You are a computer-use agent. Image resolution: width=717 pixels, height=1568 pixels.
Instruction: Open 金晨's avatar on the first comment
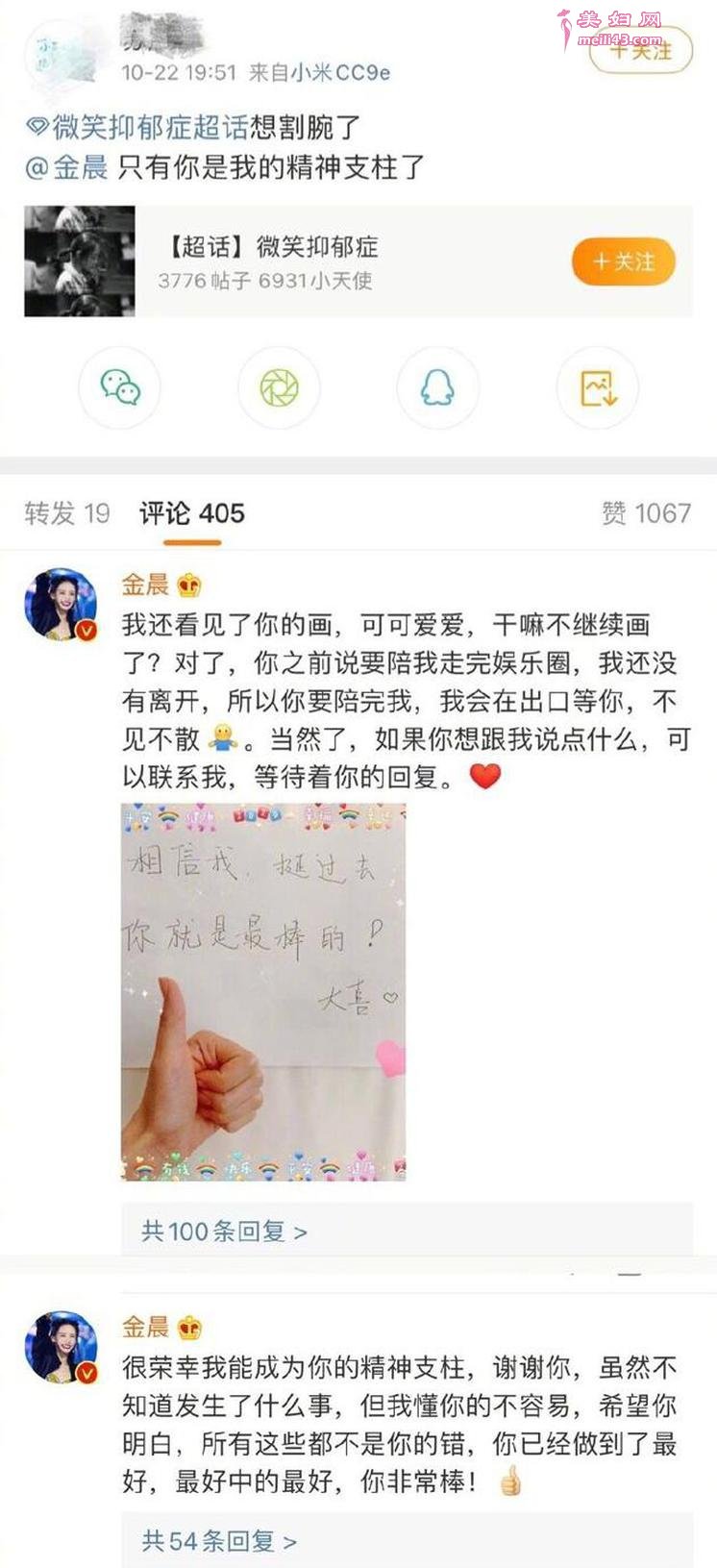coord(61,603)
